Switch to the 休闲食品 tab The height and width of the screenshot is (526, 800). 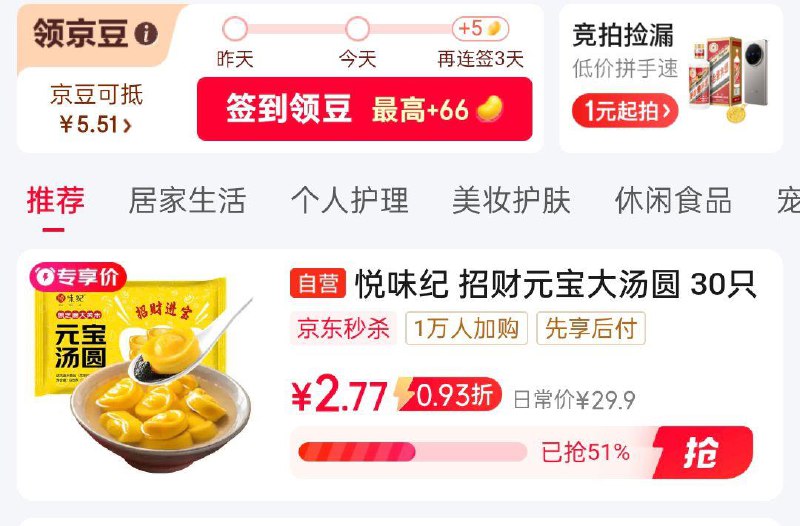coord(673,201)
